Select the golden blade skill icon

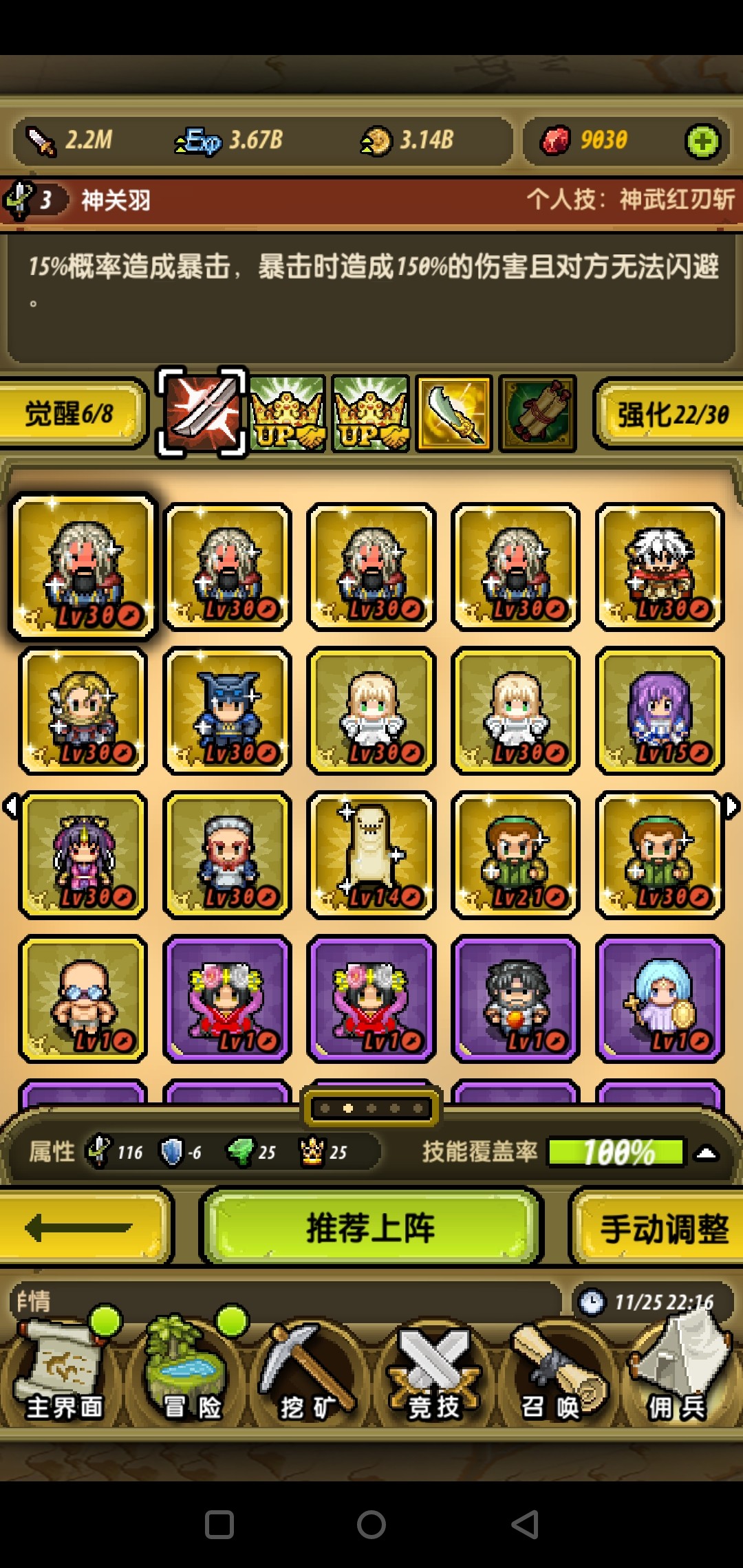(x=454, y=413)
